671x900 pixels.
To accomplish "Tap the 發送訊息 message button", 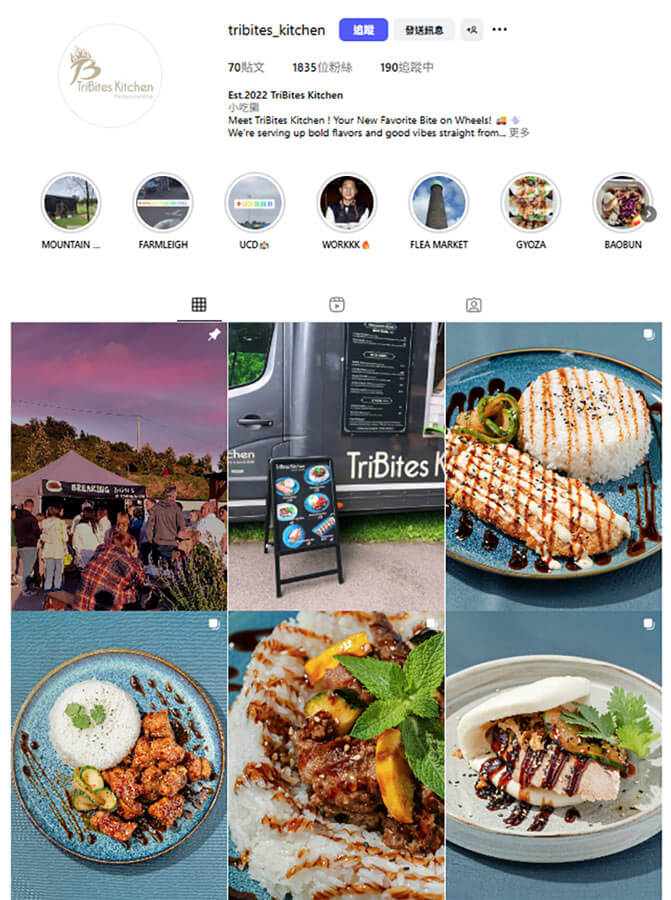I will [x=424, y=30].
